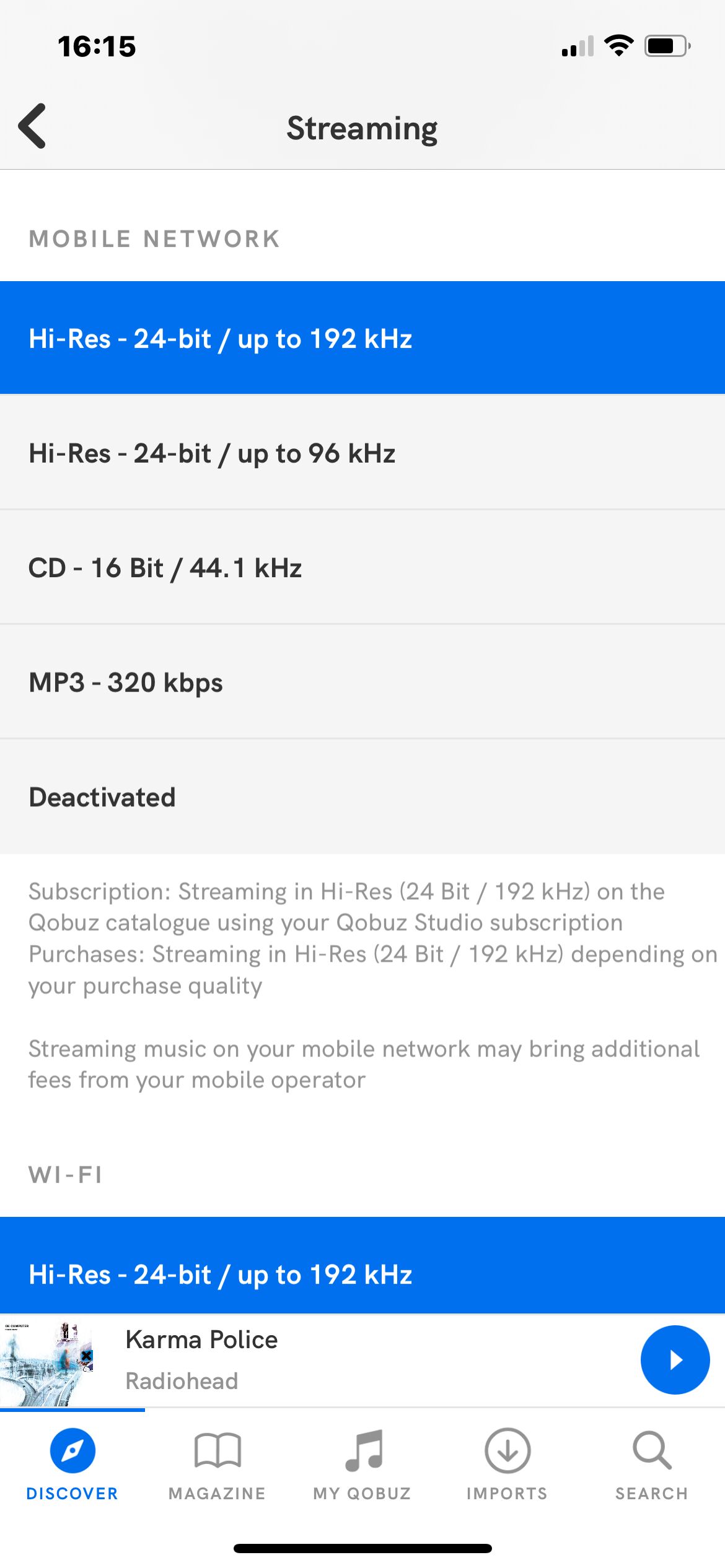
Task: Set mobile network streaming to Deactivated
Action: (x=362, y=797)
